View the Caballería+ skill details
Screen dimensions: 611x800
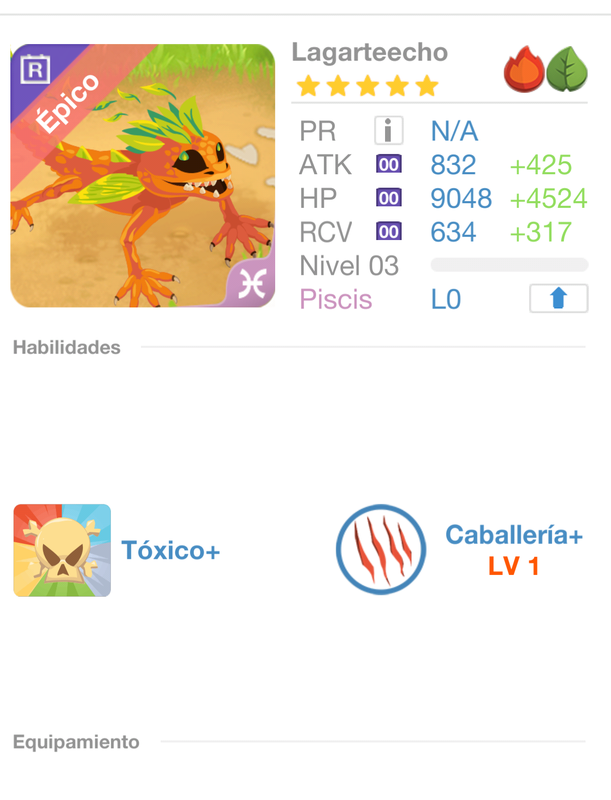pyautogui.click(x=381, y=550)
